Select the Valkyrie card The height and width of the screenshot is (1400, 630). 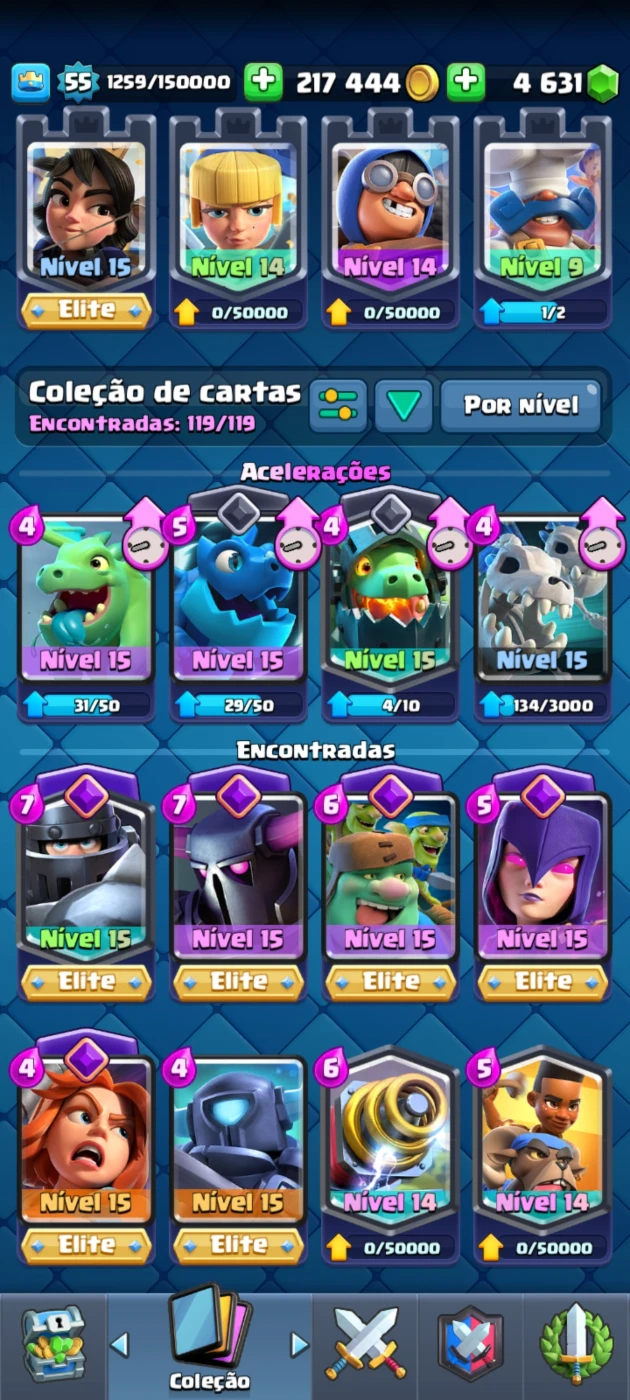86,1152
